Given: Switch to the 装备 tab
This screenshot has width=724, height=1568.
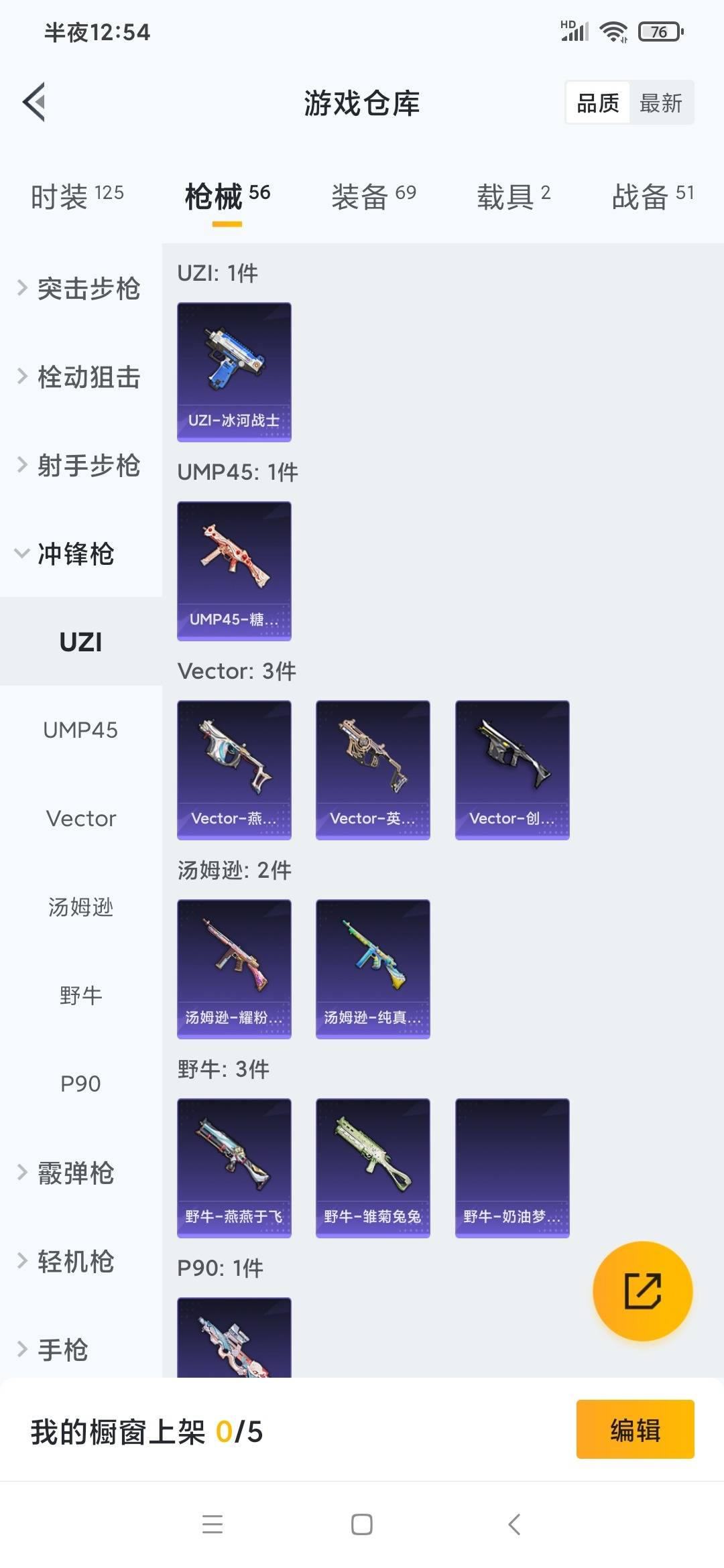Looking at the screenshot, I should [373, 196].
